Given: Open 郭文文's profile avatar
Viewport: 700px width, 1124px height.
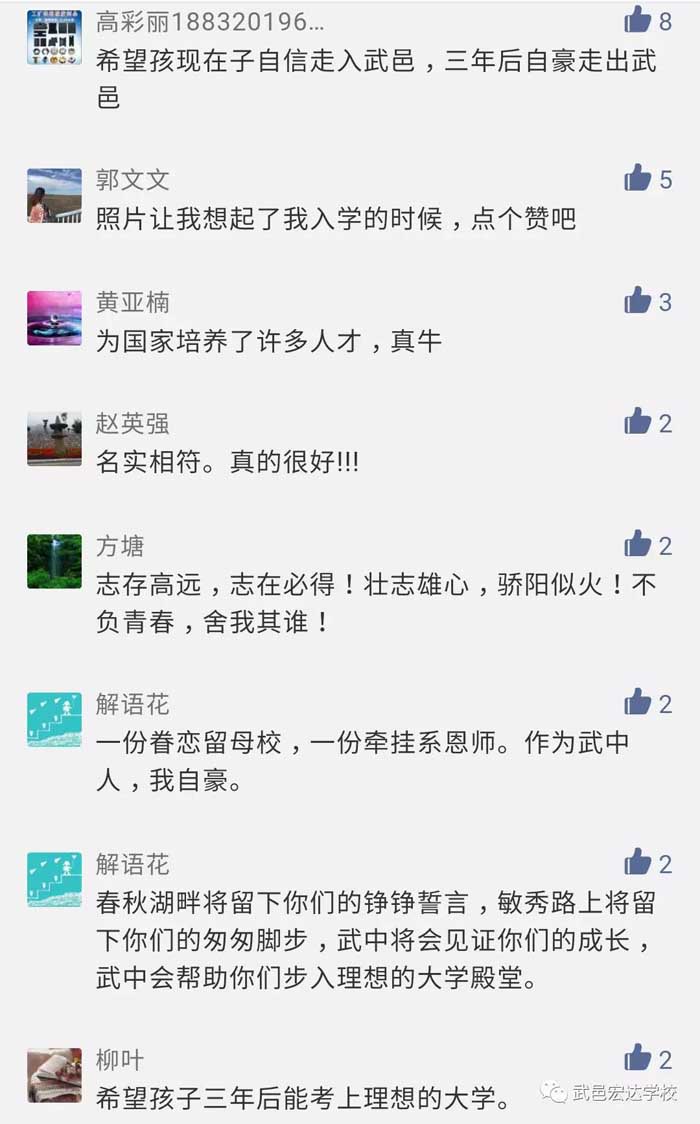Looking at the screenshot, I should pos(54,196).
